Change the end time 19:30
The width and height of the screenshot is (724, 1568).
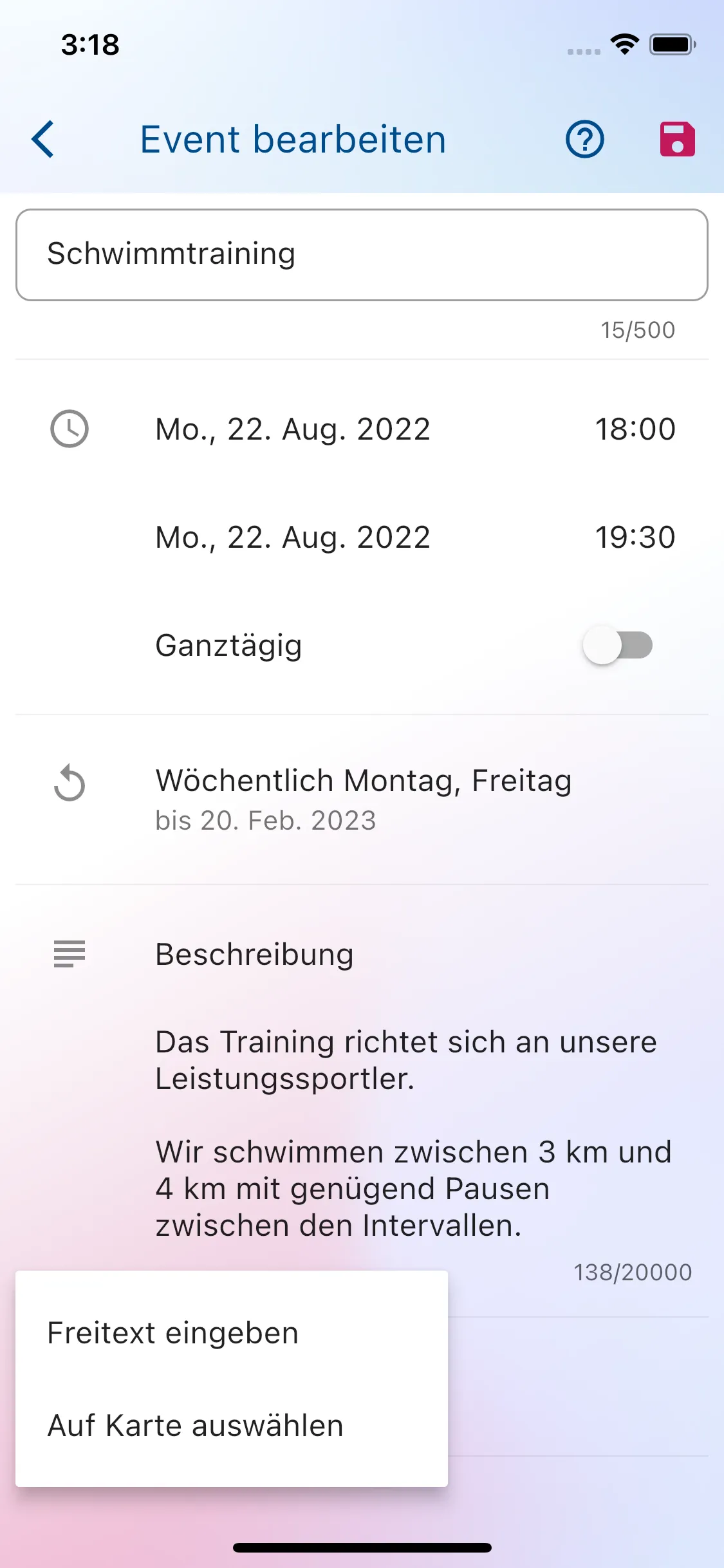635,537
